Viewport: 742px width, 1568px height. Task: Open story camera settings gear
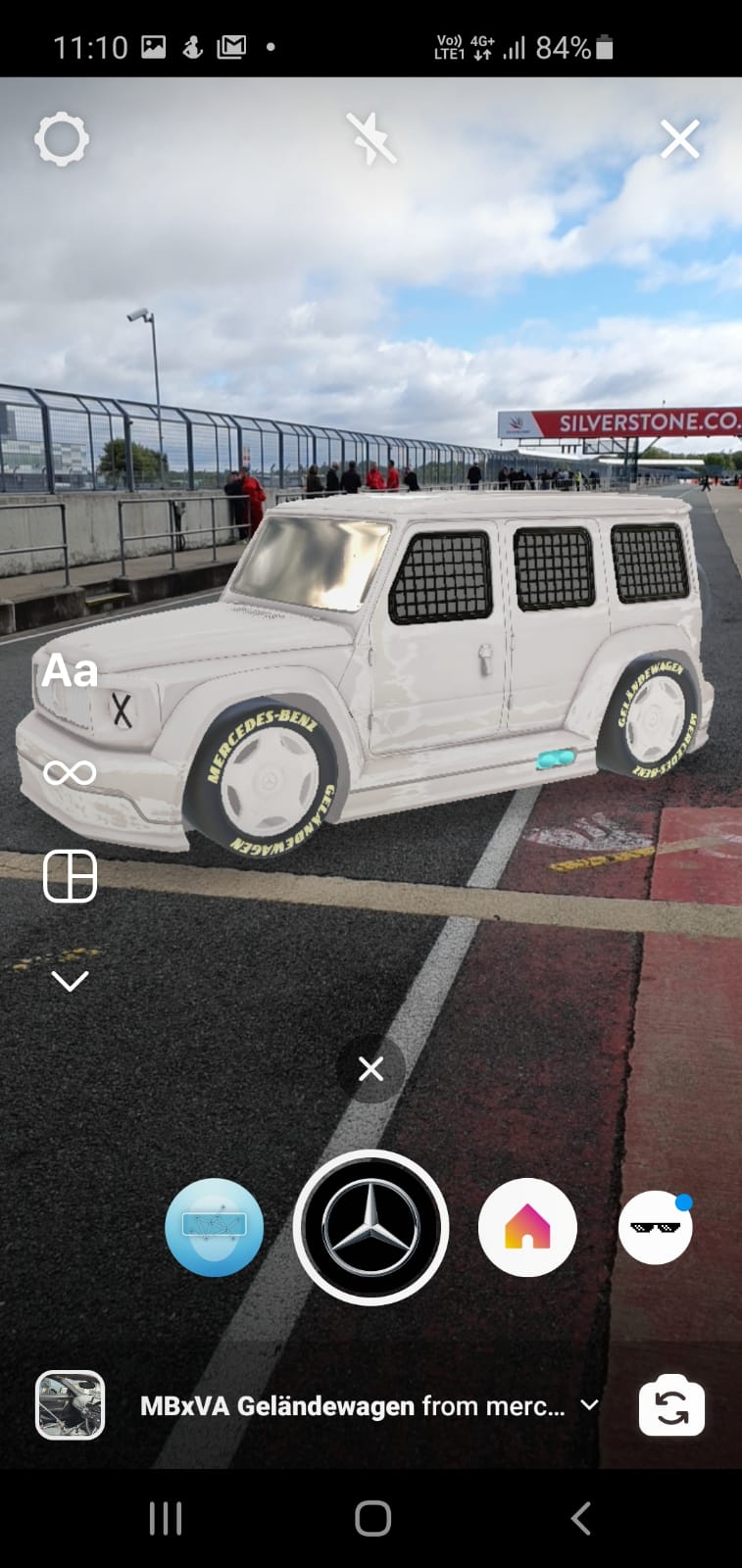click(x=62, y=139)
